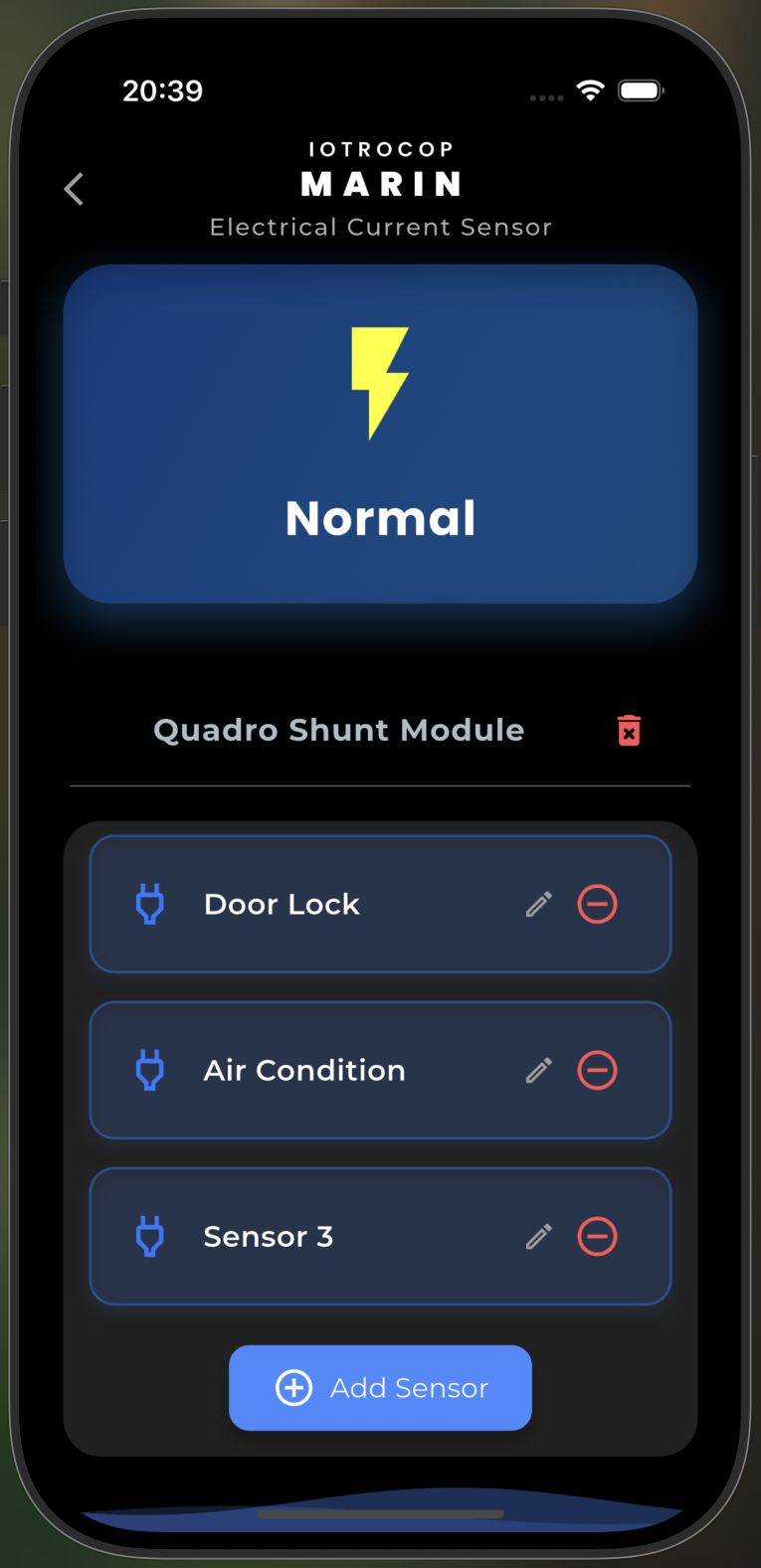Navigate back using the left chevron
761x1568 pixels.
point(73,189)
